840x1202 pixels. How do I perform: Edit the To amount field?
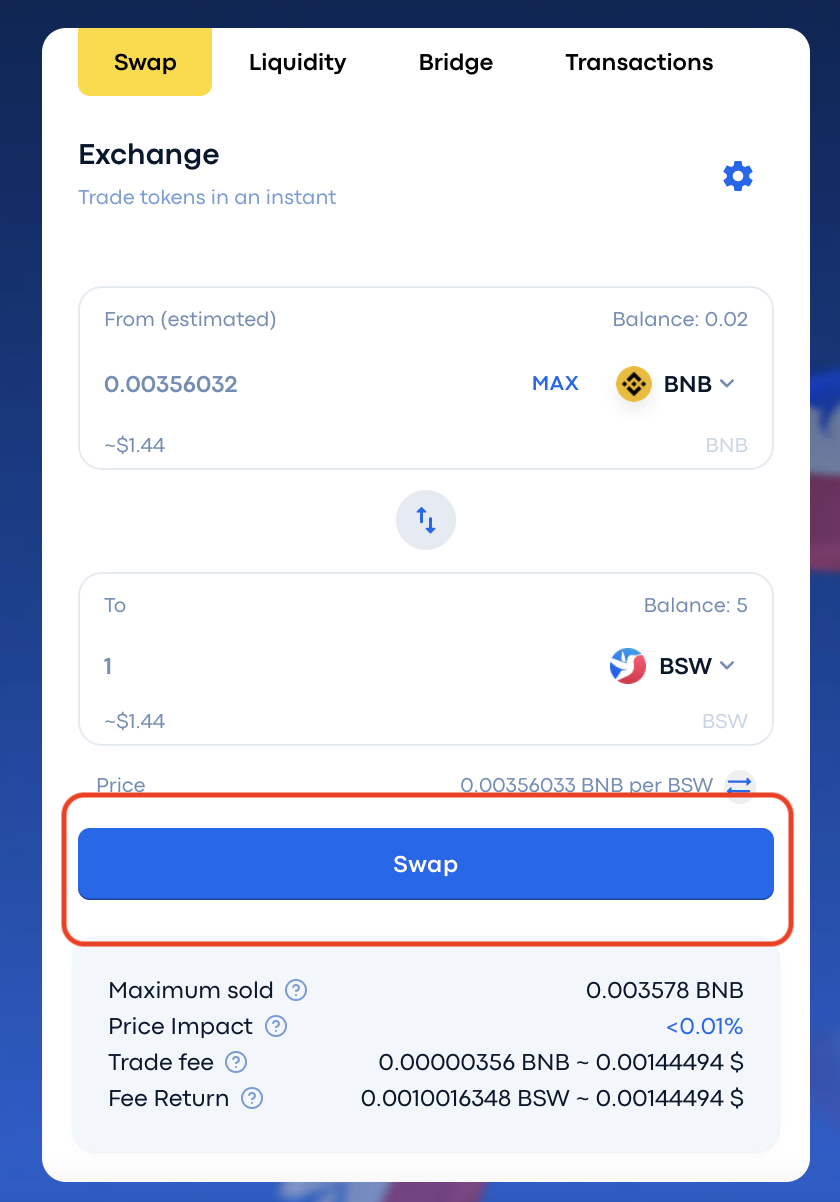pos(300,666)
